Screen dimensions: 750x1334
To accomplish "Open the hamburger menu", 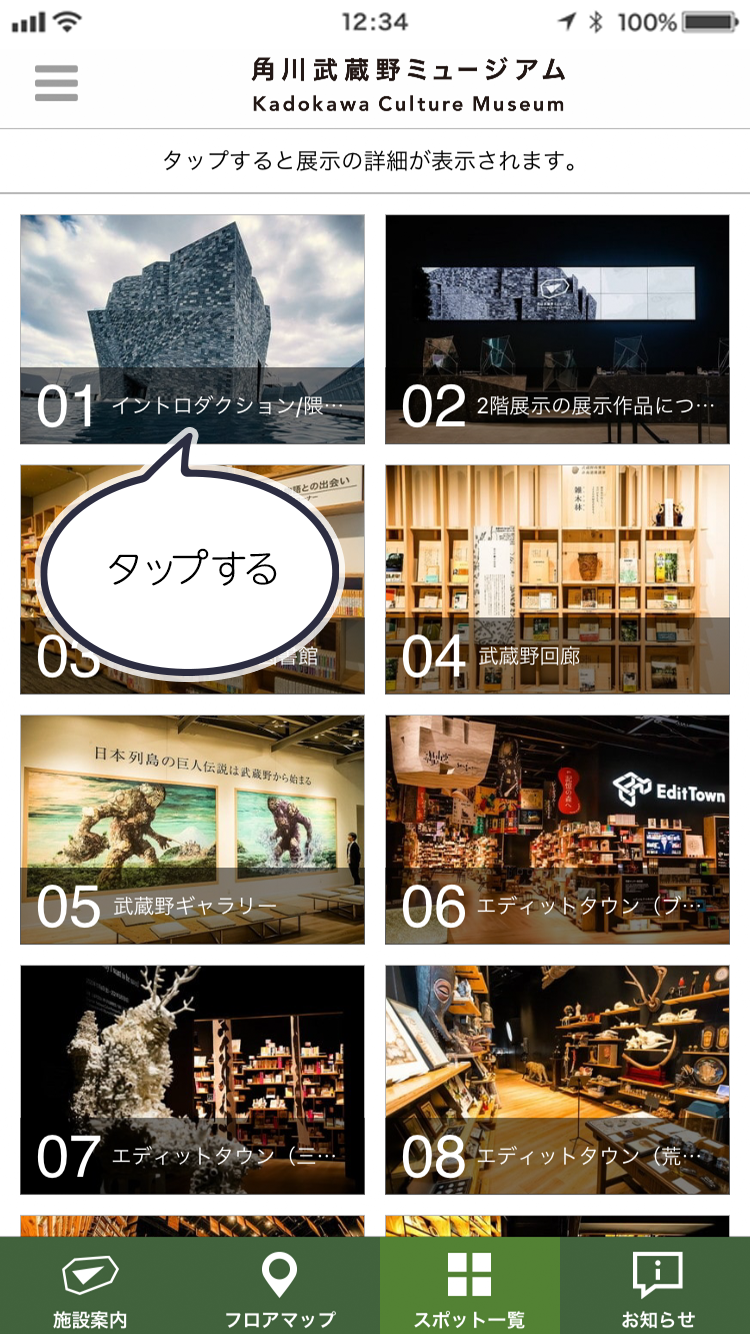I will 56,83.
